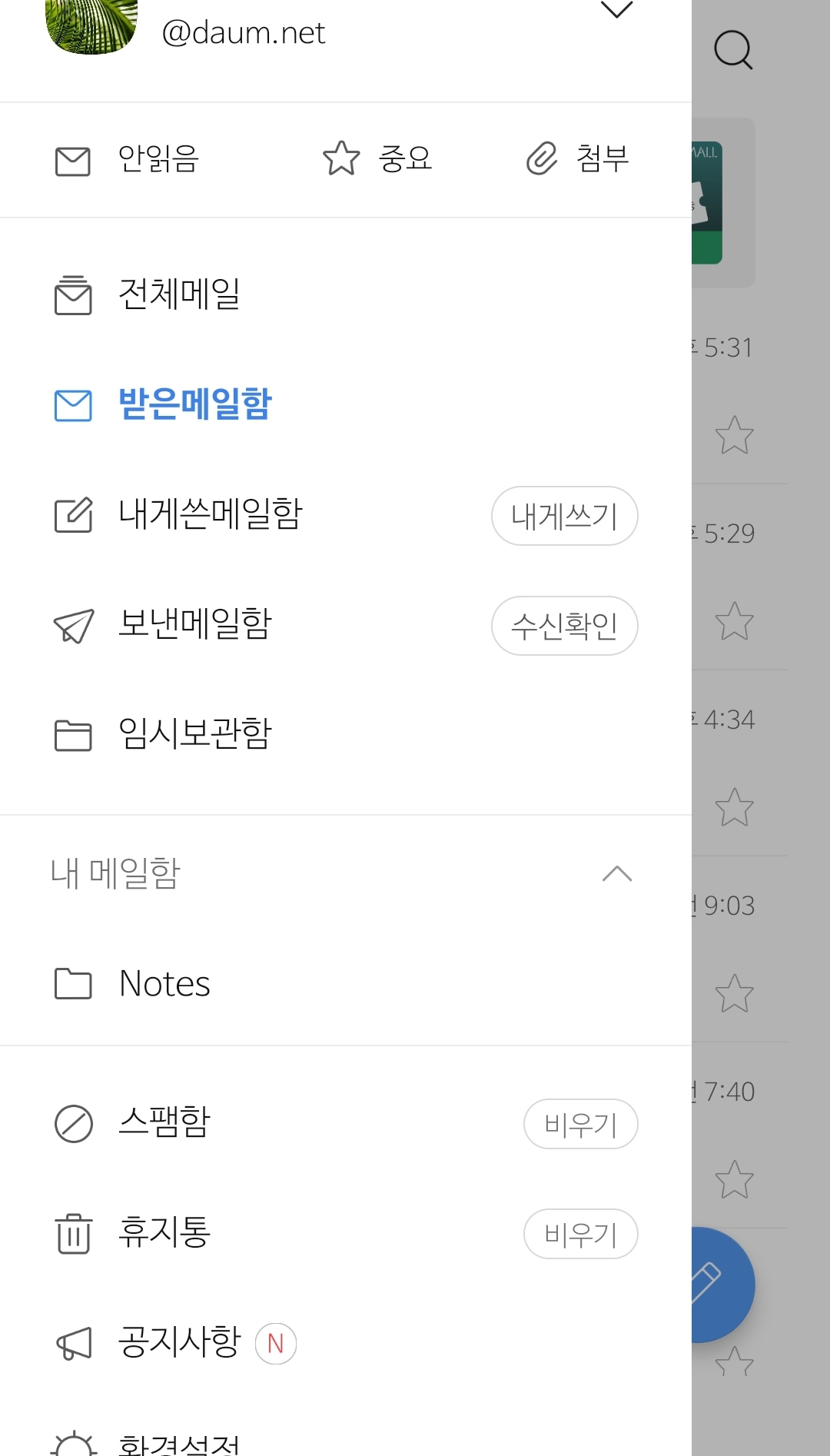The height and width of the screenshot is (1456, 830).
Task: Open the Notes folder
Action: 164,984
